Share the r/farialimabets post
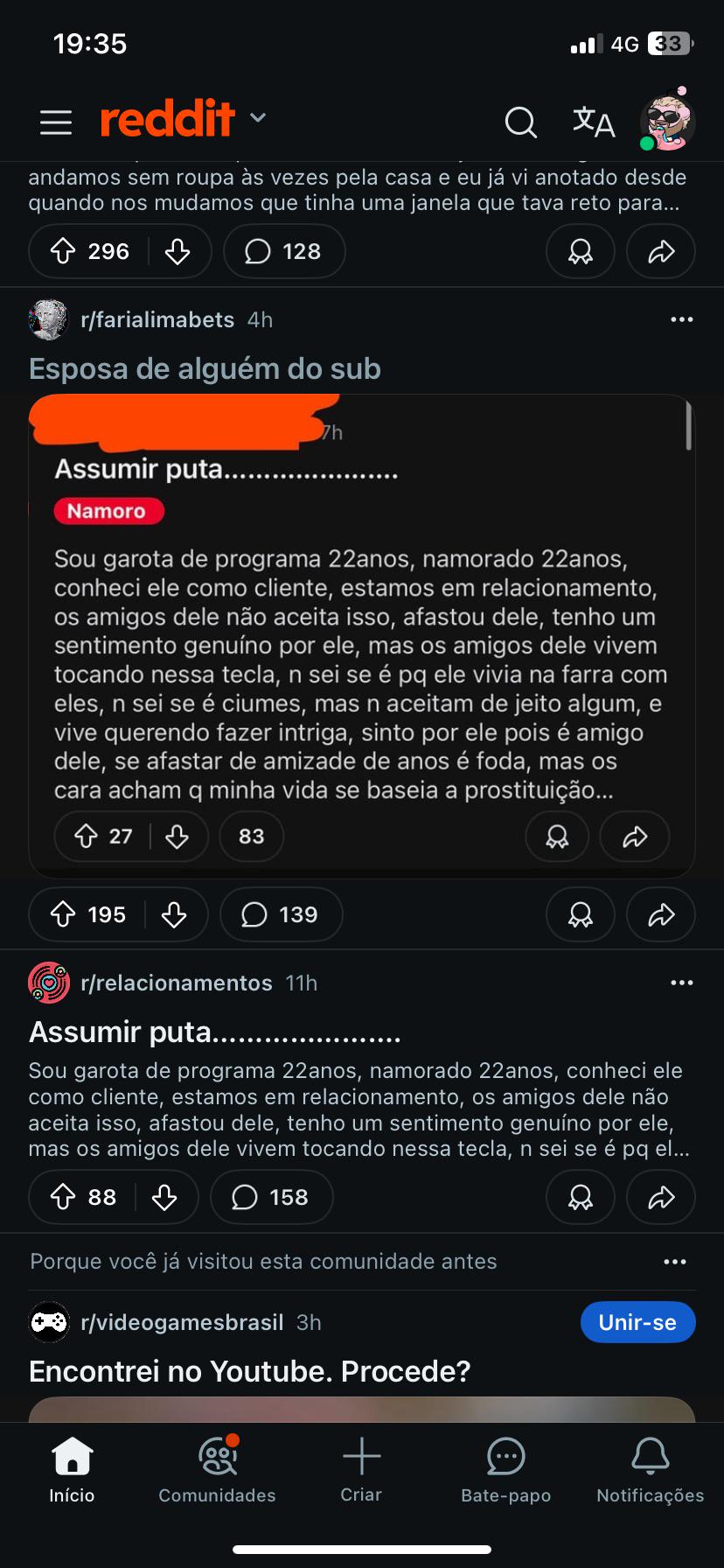 click(x=661, y=914)
